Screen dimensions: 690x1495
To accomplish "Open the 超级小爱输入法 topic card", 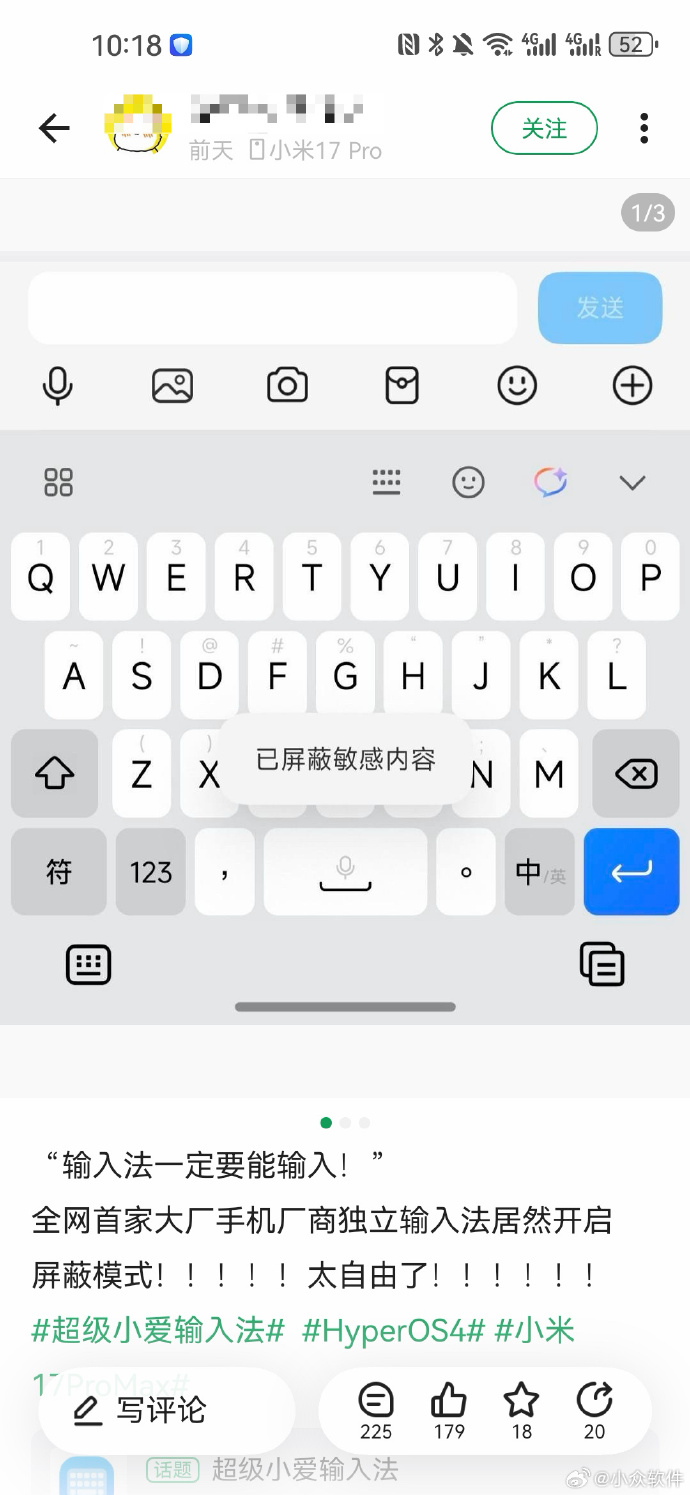I will click(x=345, y=1468).
